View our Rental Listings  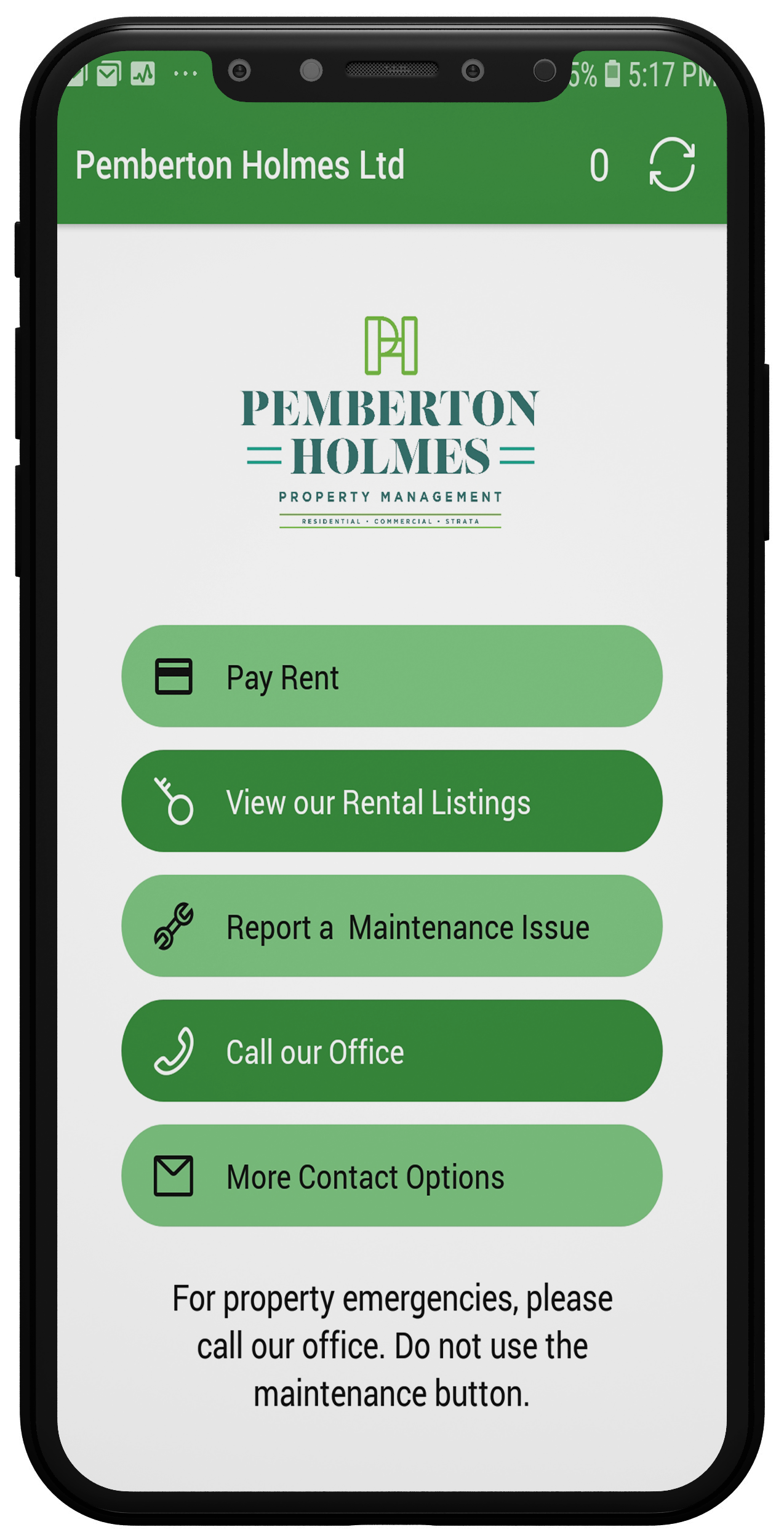[391, 801]
